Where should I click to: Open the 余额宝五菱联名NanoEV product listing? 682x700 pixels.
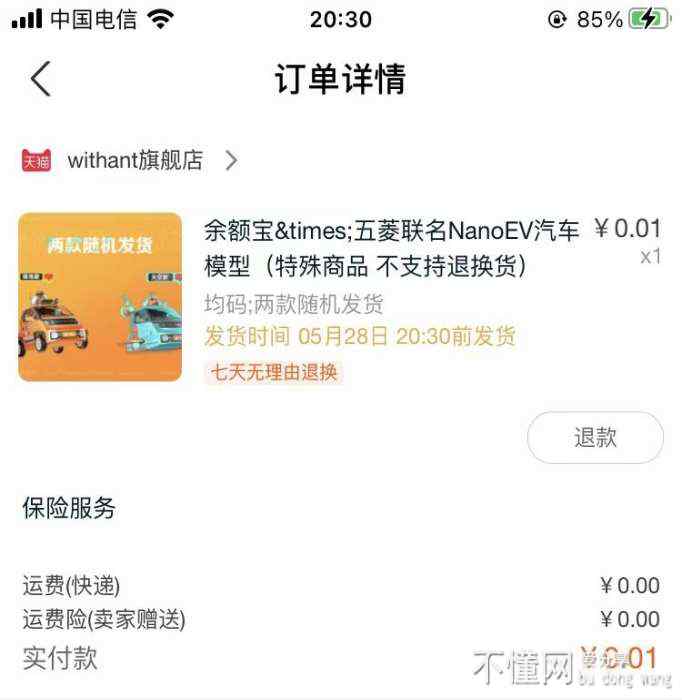click(392, 248)
